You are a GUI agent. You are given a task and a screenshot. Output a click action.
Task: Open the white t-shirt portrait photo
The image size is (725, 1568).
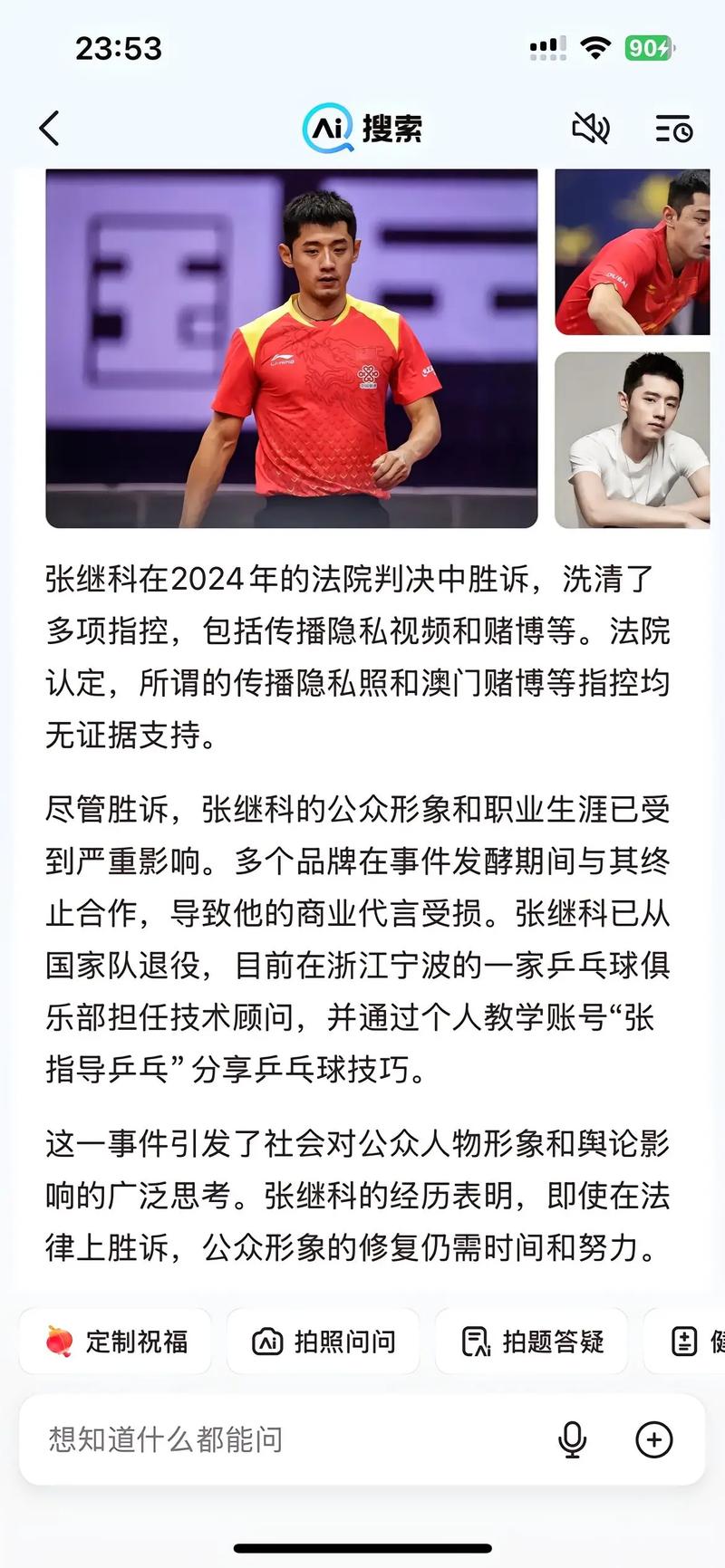[x=632, y=439]
